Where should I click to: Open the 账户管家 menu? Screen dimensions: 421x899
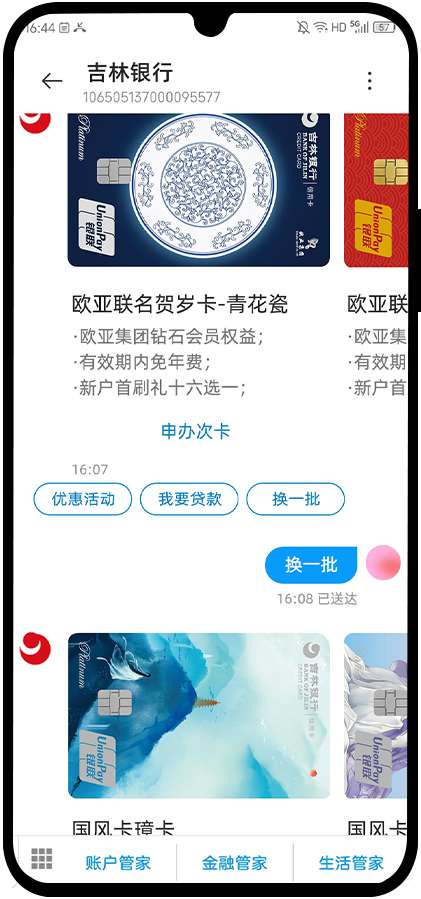coord(118,863)
